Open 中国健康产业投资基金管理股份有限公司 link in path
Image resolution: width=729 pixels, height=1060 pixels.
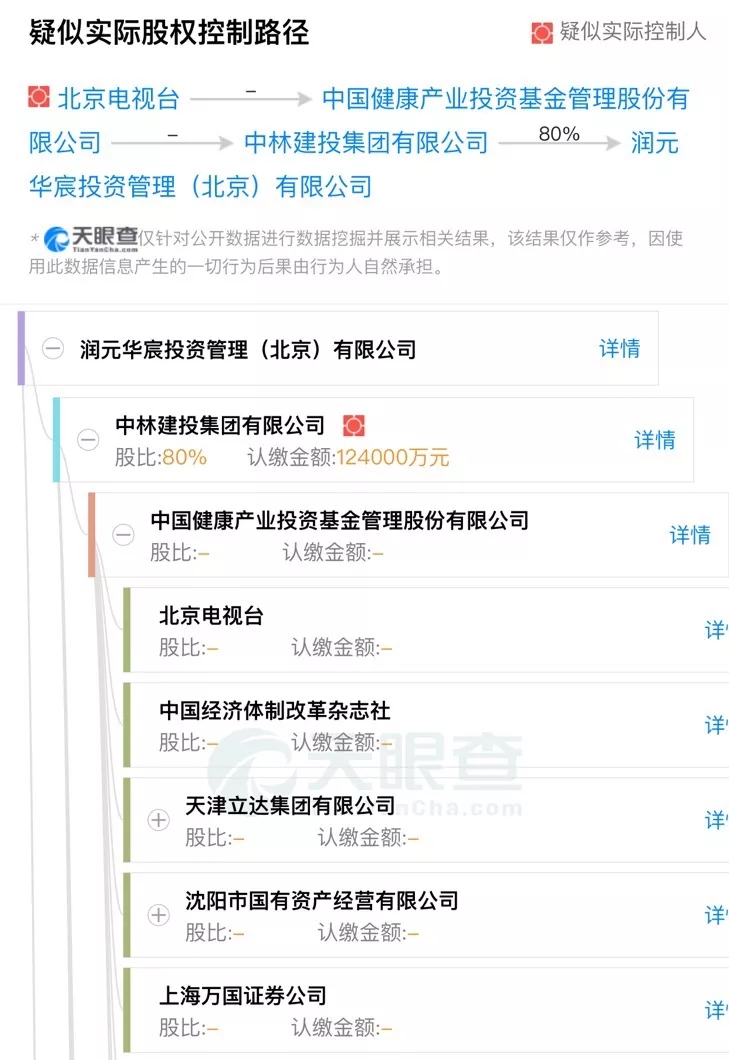(505, 99)
